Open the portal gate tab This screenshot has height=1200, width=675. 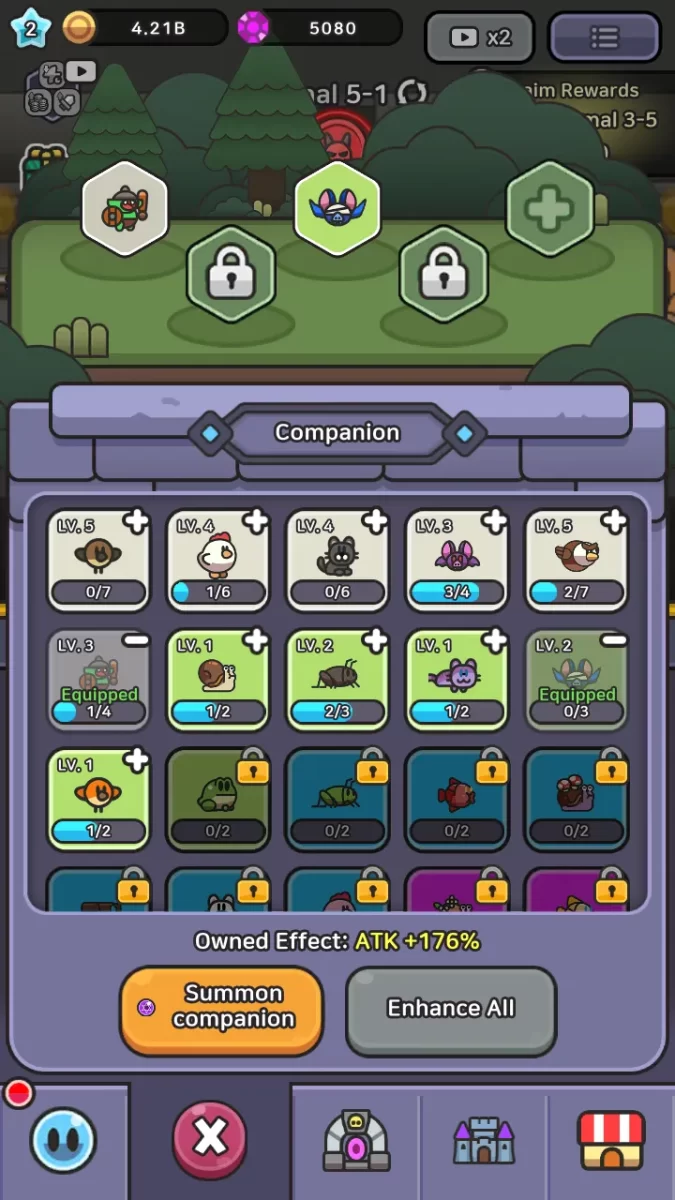(355, 1140)
